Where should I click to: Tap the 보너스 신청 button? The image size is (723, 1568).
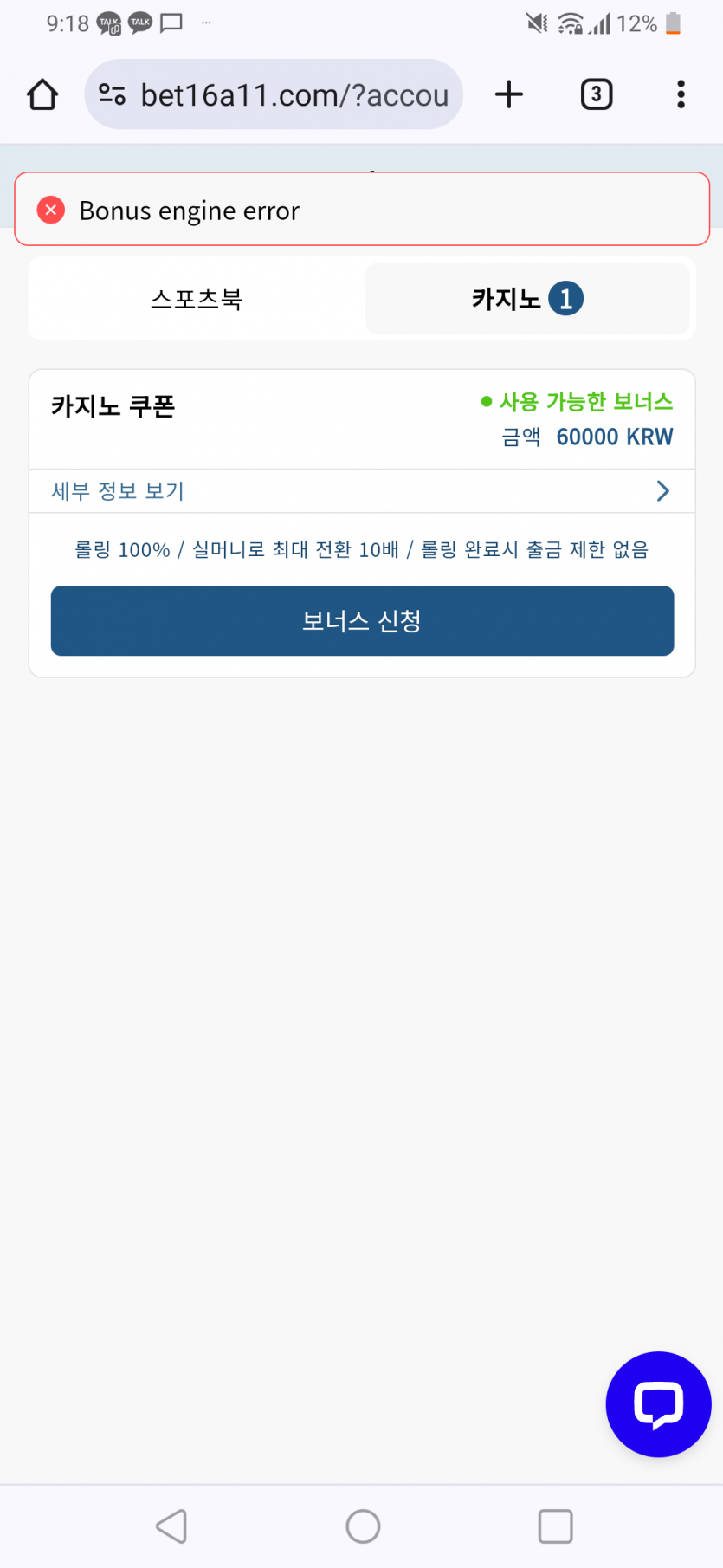pyautogui.click(x=362, y=620)
